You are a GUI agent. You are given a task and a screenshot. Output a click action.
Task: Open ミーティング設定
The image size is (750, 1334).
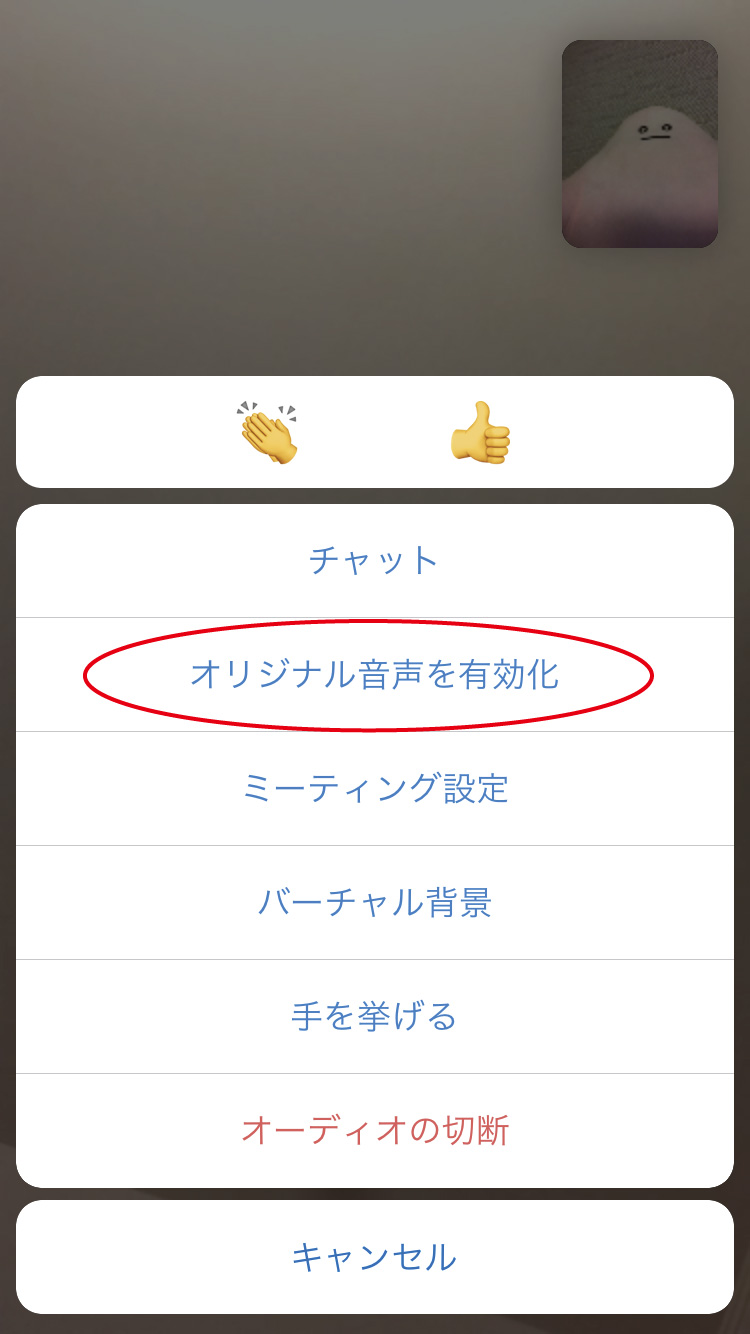tap(375, 789)
